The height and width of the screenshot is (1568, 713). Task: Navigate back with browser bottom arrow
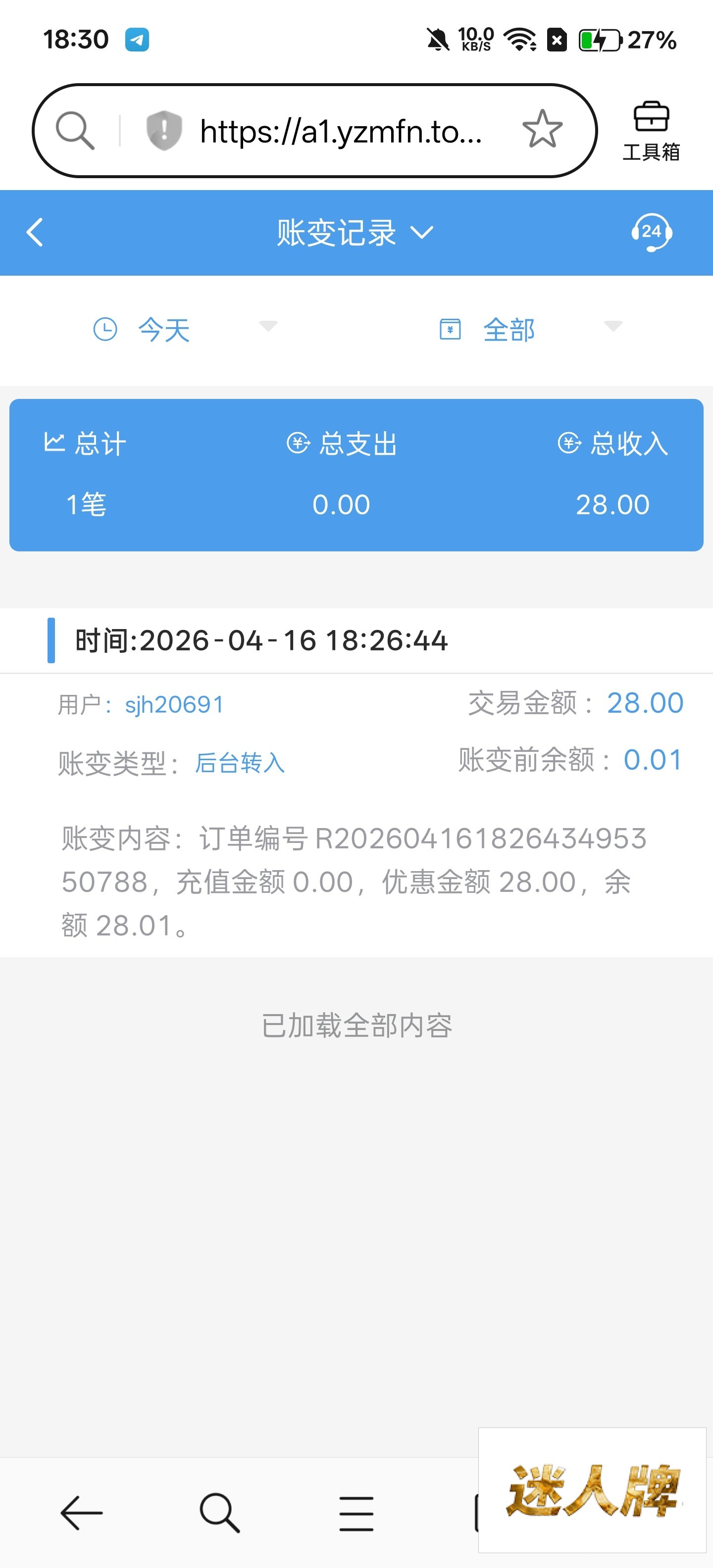pos(82,1512)
